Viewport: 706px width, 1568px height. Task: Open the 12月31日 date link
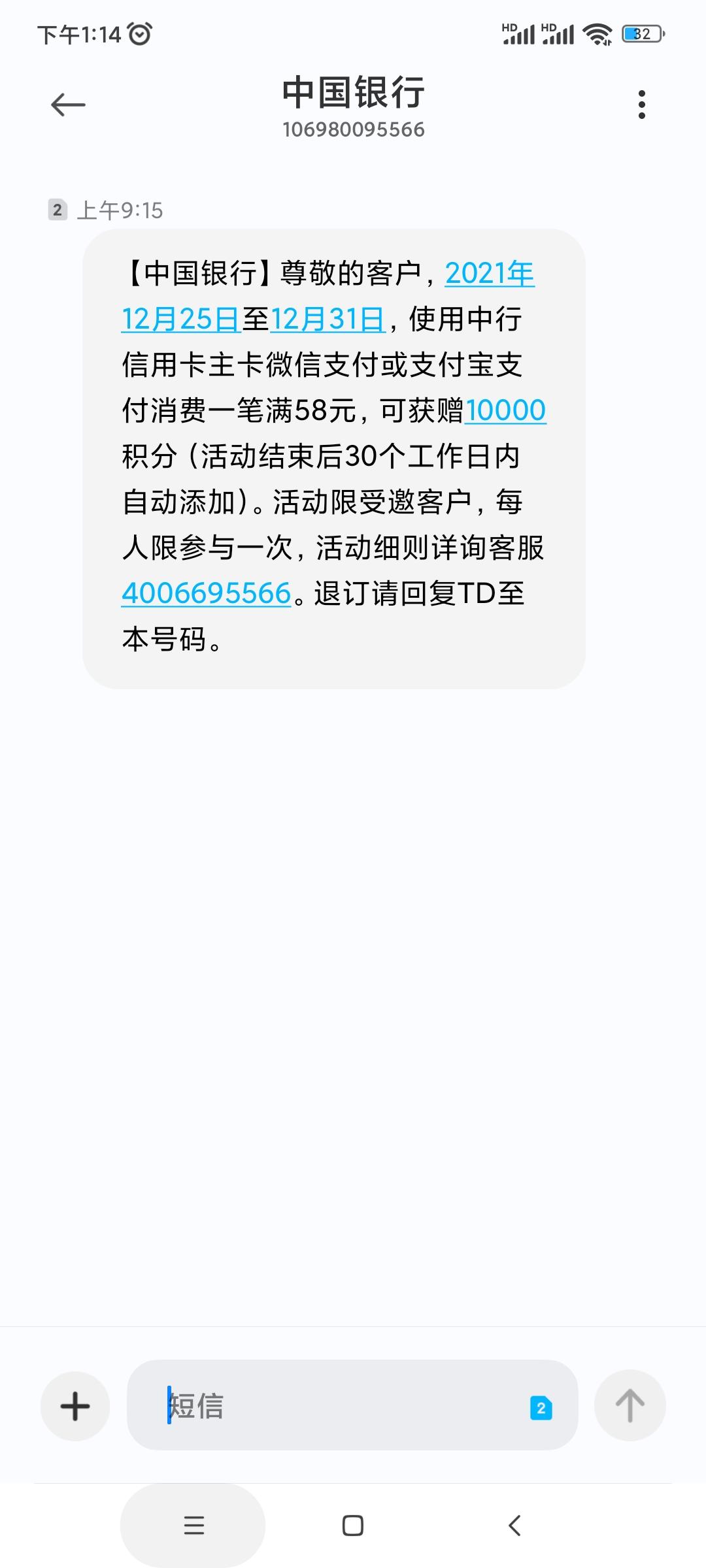pyautogui.click(x=328, y=319)
